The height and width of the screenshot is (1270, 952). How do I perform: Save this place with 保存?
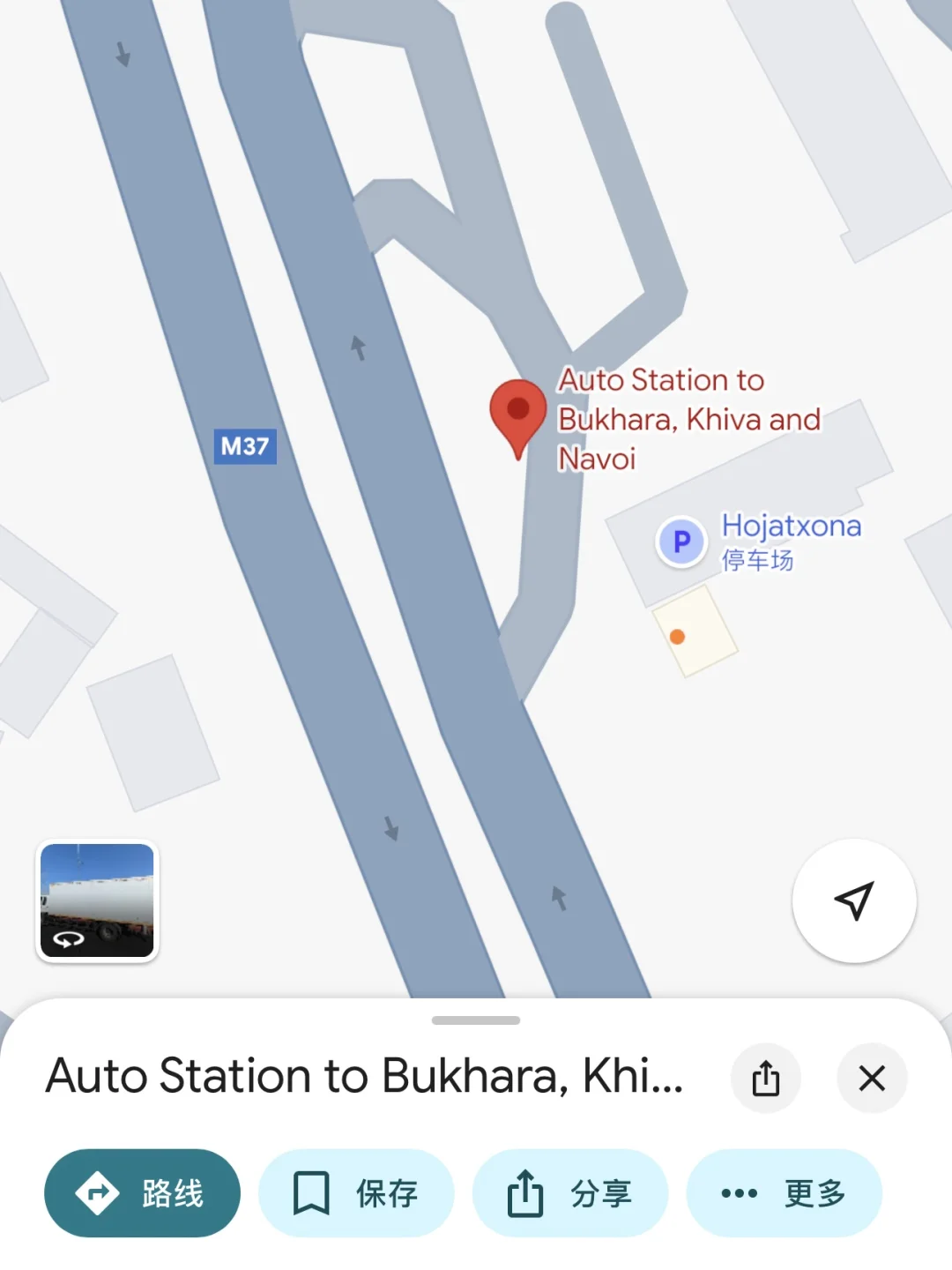355,1193
